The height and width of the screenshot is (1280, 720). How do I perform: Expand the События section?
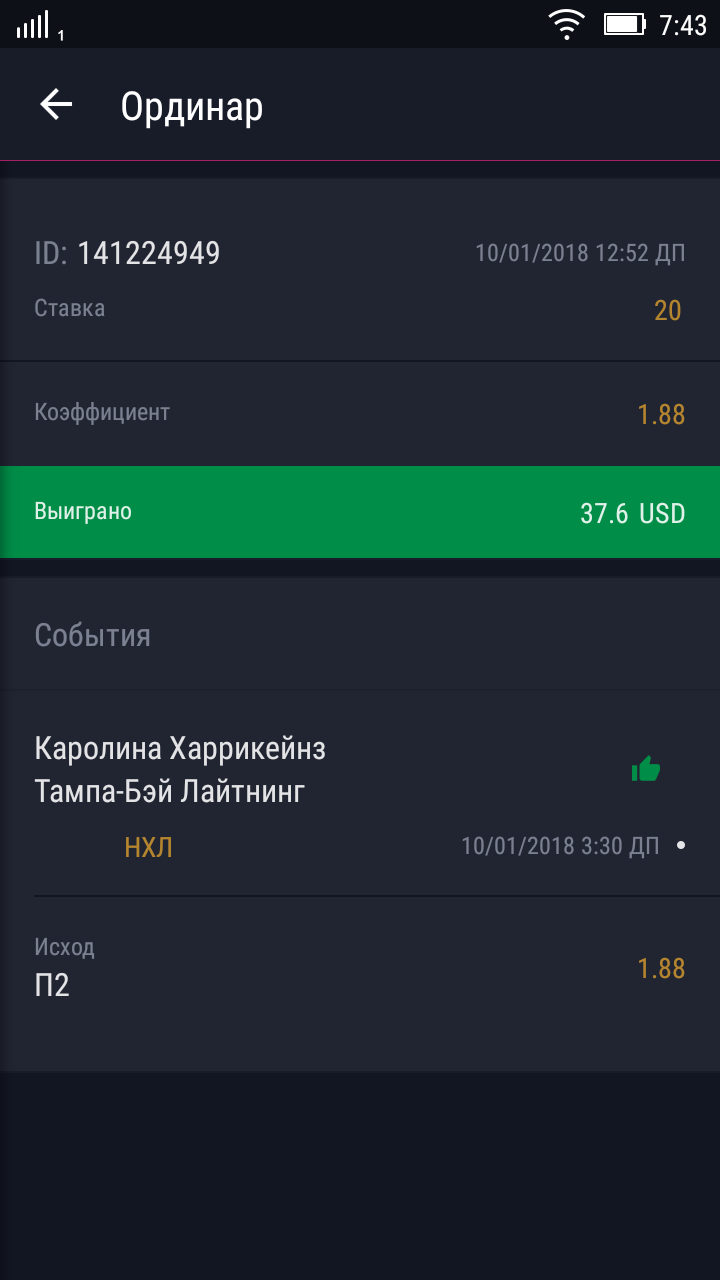93,634
